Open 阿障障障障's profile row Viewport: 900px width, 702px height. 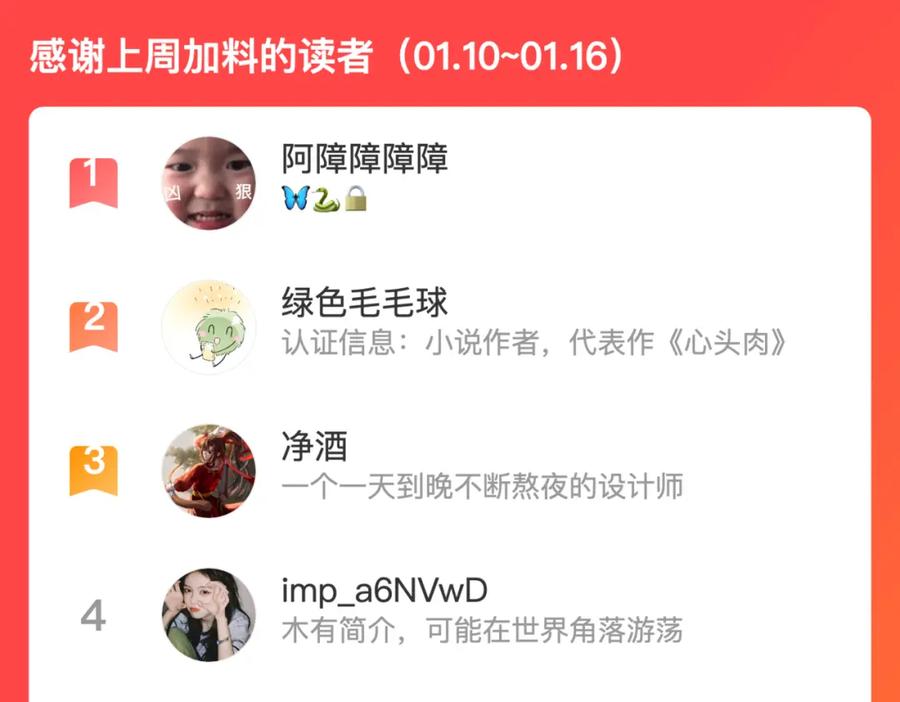pyautogui.click(x=450, y=183)
